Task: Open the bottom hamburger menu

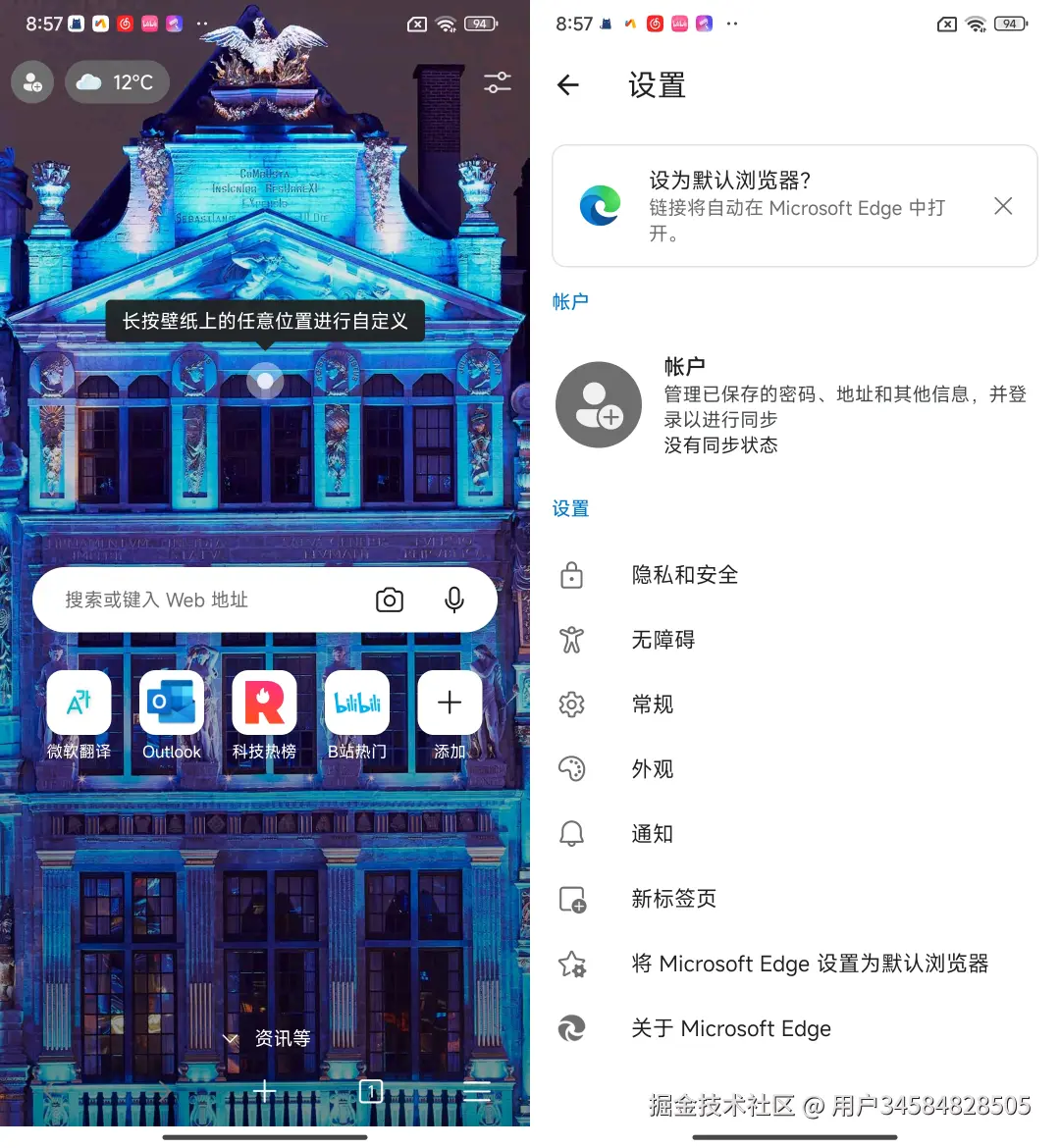Action: click(x=476, y=1090)
